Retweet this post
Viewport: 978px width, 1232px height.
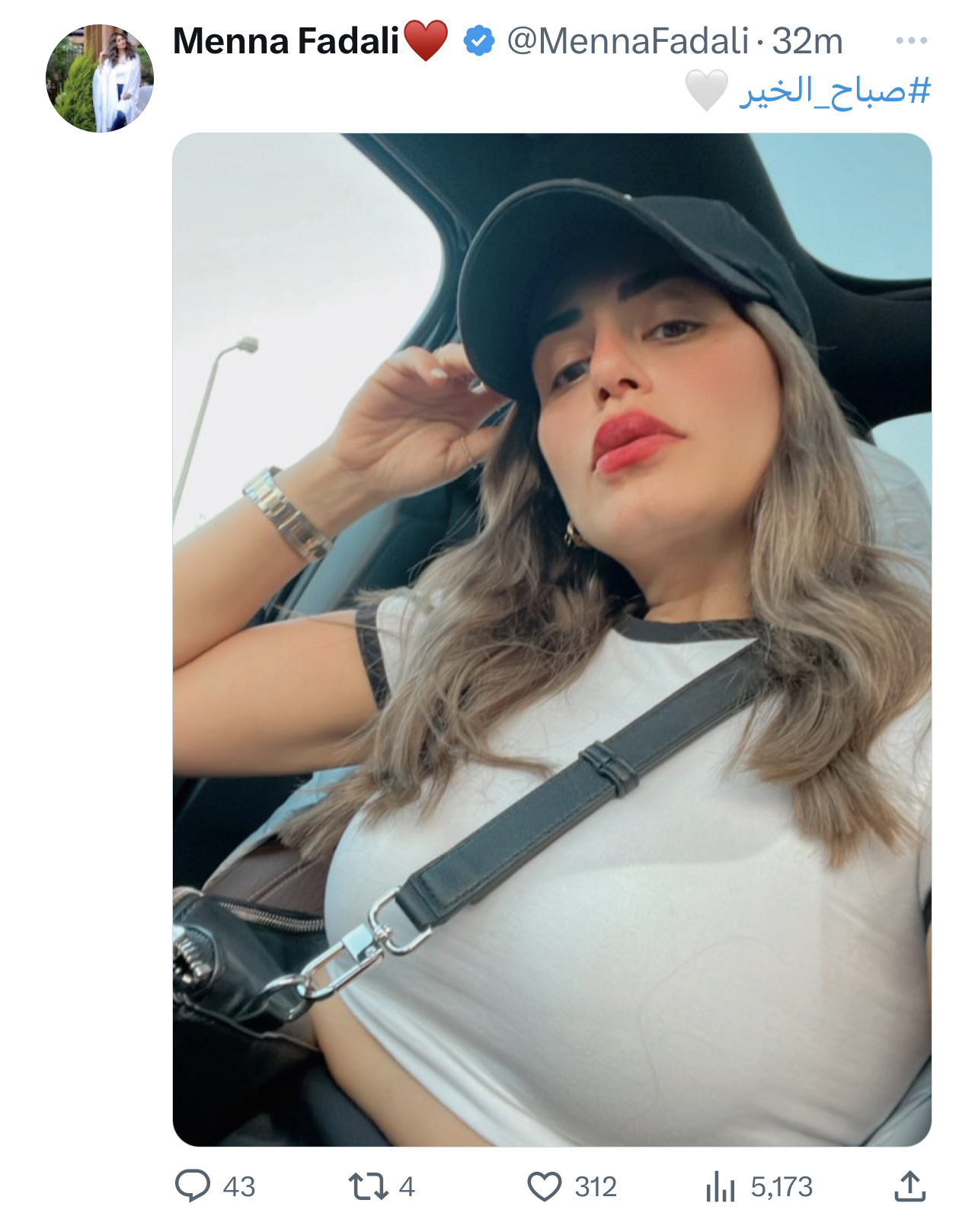(369, 1186)
